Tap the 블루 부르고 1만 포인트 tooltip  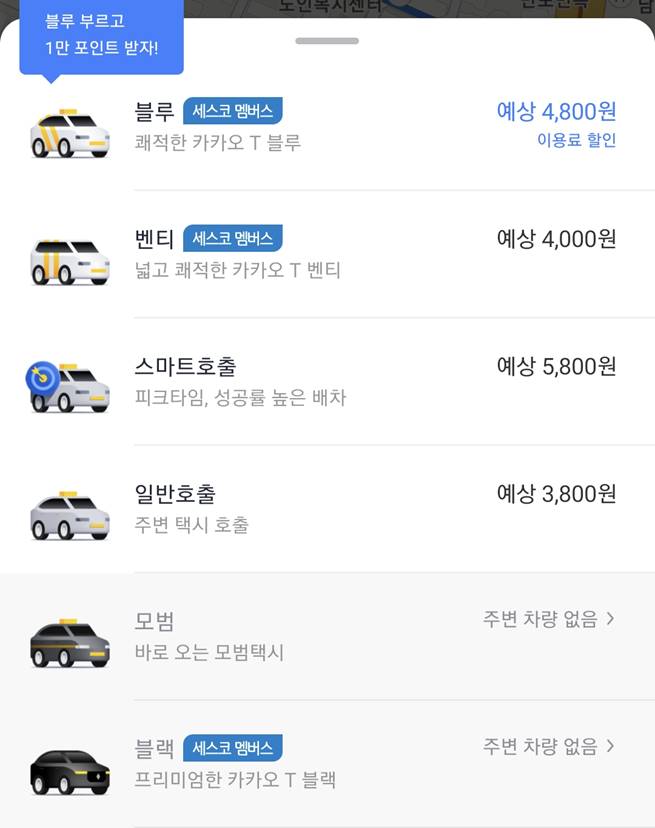coord(101,35)
